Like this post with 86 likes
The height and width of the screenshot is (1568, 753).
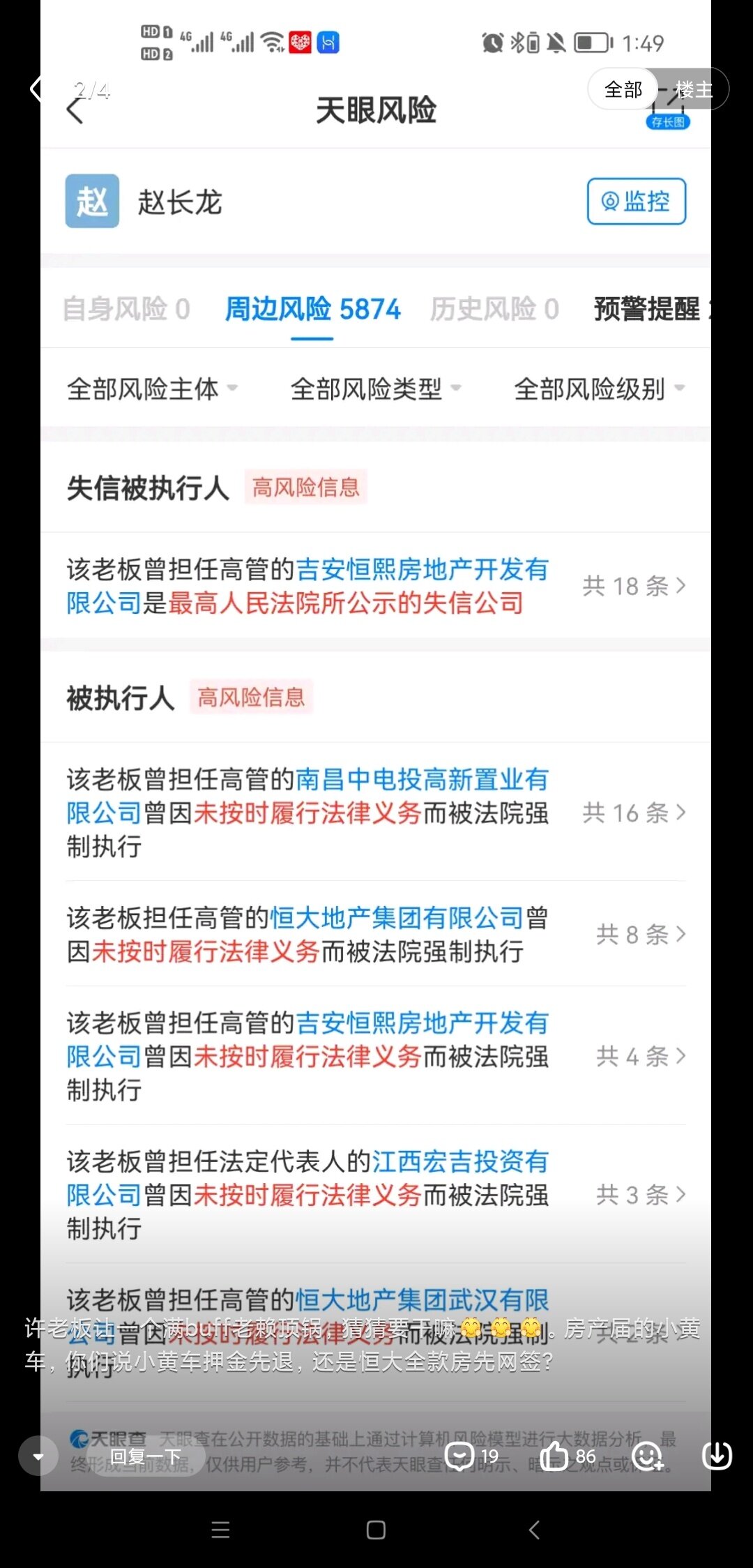click(568, 1456)
